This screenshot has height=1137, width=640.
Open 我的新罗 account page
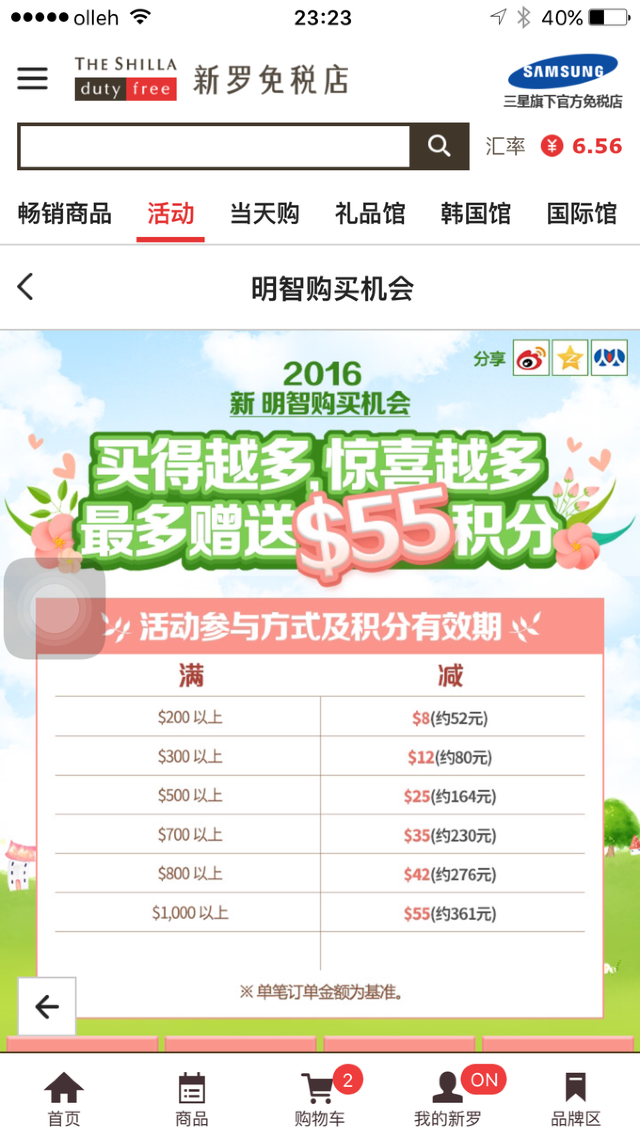point(448,1097)
